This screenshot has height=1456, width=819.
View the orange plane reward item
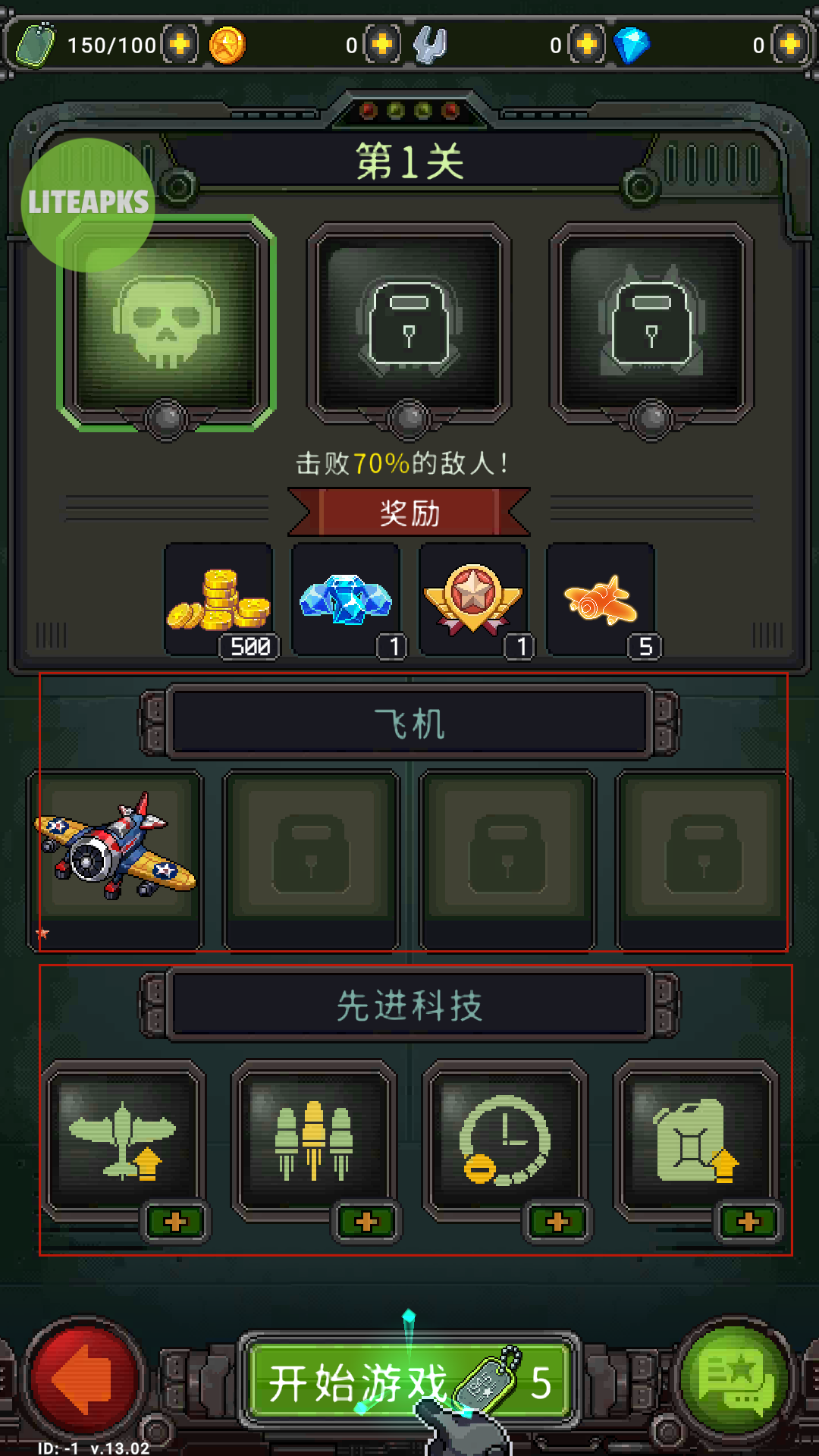601,599
